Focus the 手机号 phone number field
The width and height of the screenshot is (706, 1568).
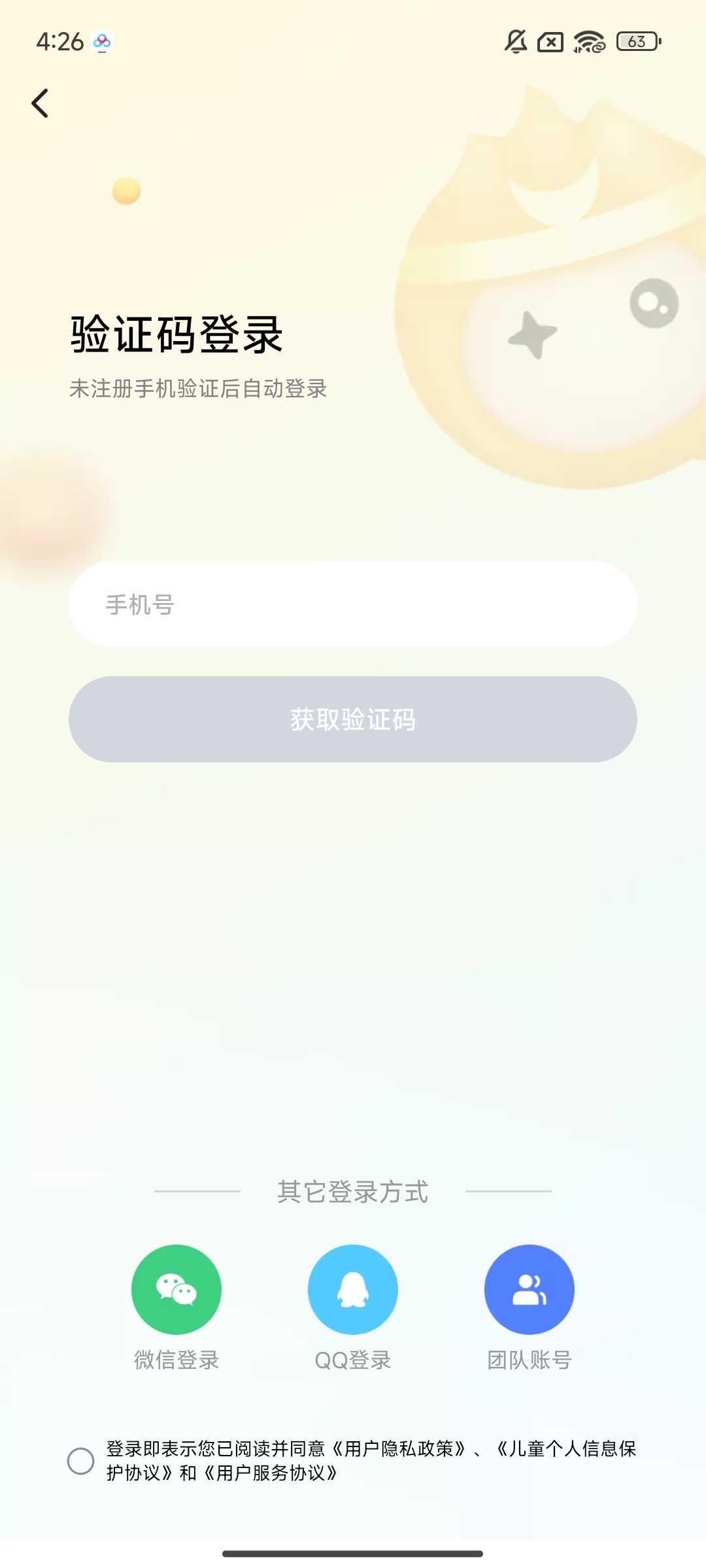(353, 604)
